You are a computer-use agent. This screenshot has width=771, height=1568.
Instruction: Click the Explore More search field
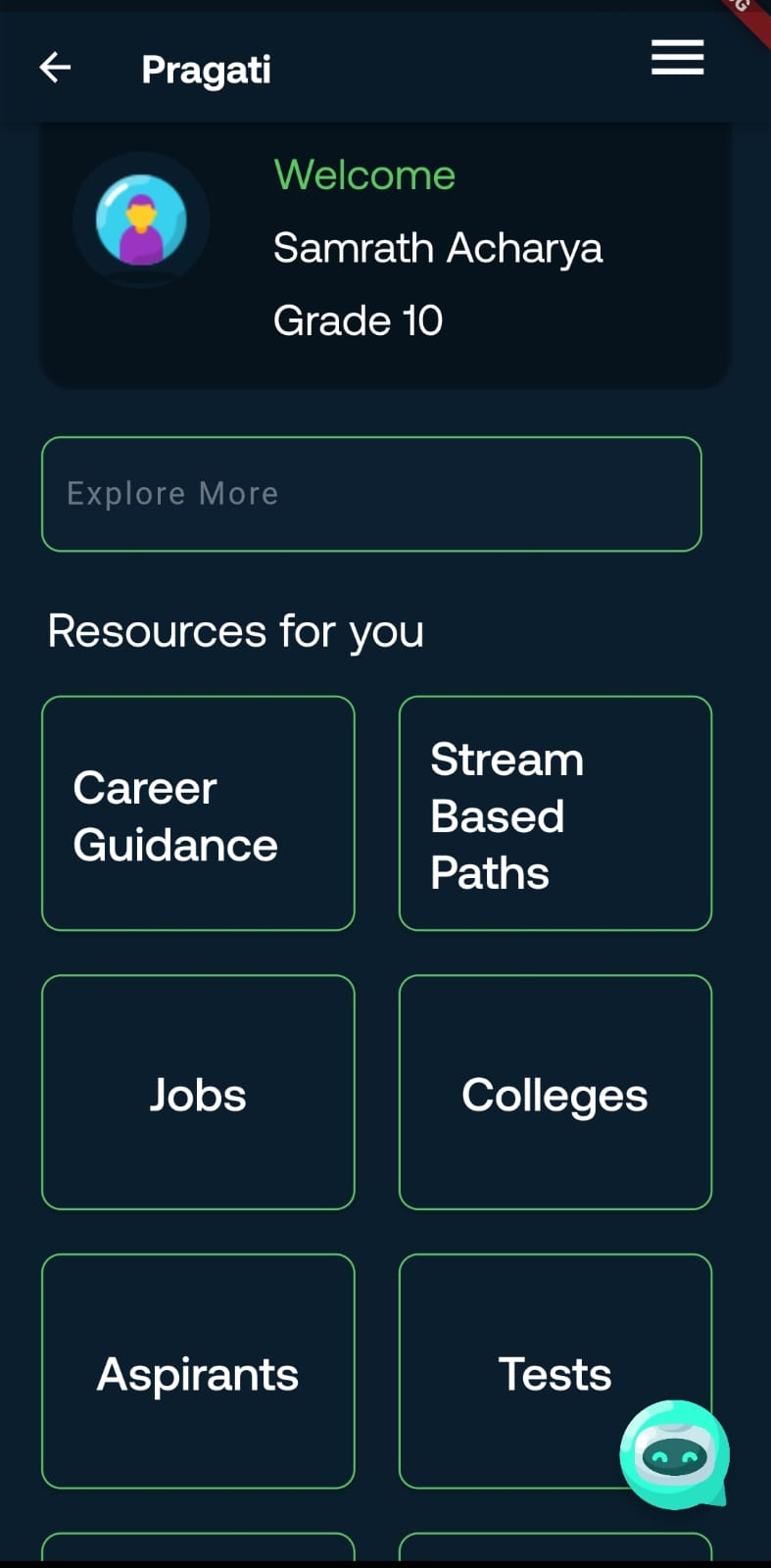coord(371,493)
